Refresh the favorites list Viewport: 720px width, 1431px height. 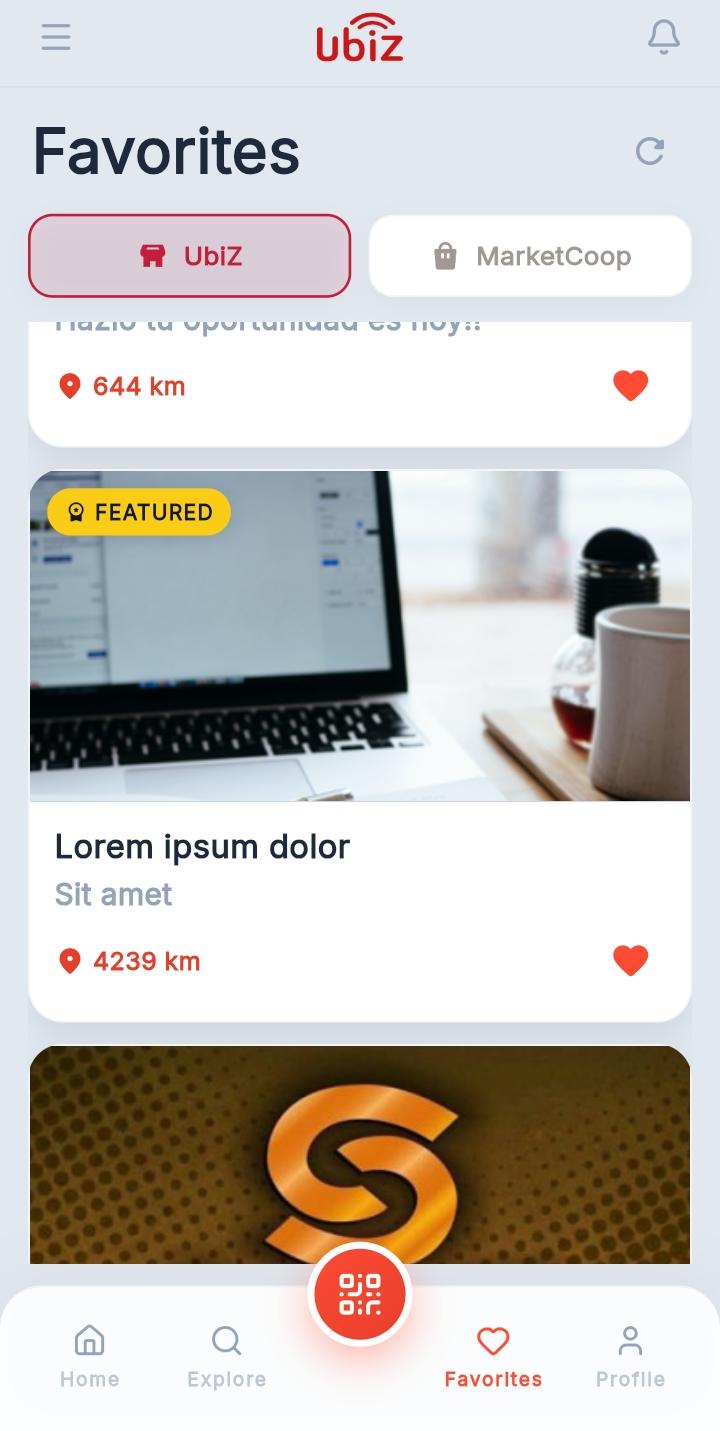pyautogui.click(x=650, y=151)
